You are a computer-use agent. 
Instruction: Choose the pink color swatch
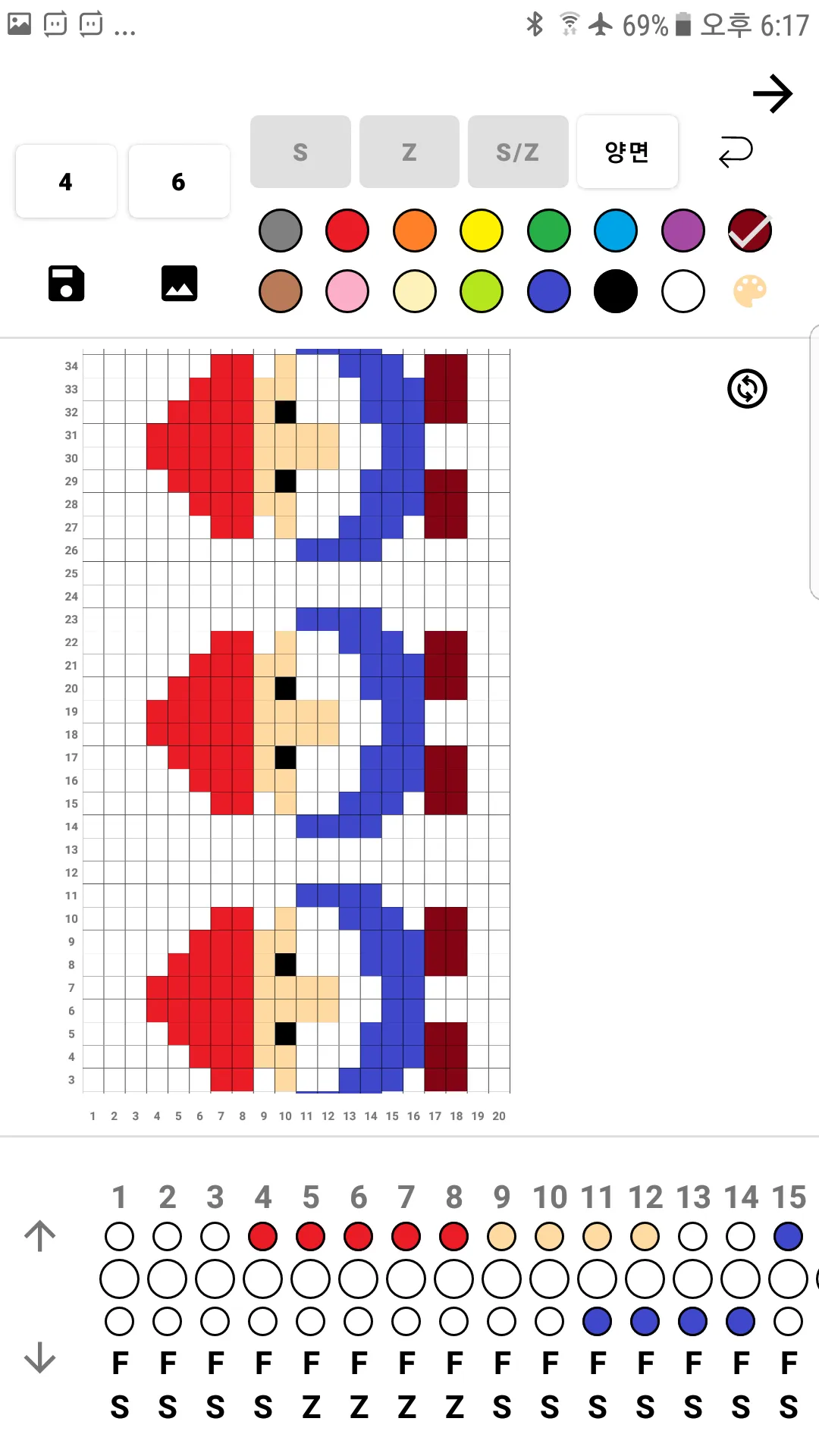point(347,291)
